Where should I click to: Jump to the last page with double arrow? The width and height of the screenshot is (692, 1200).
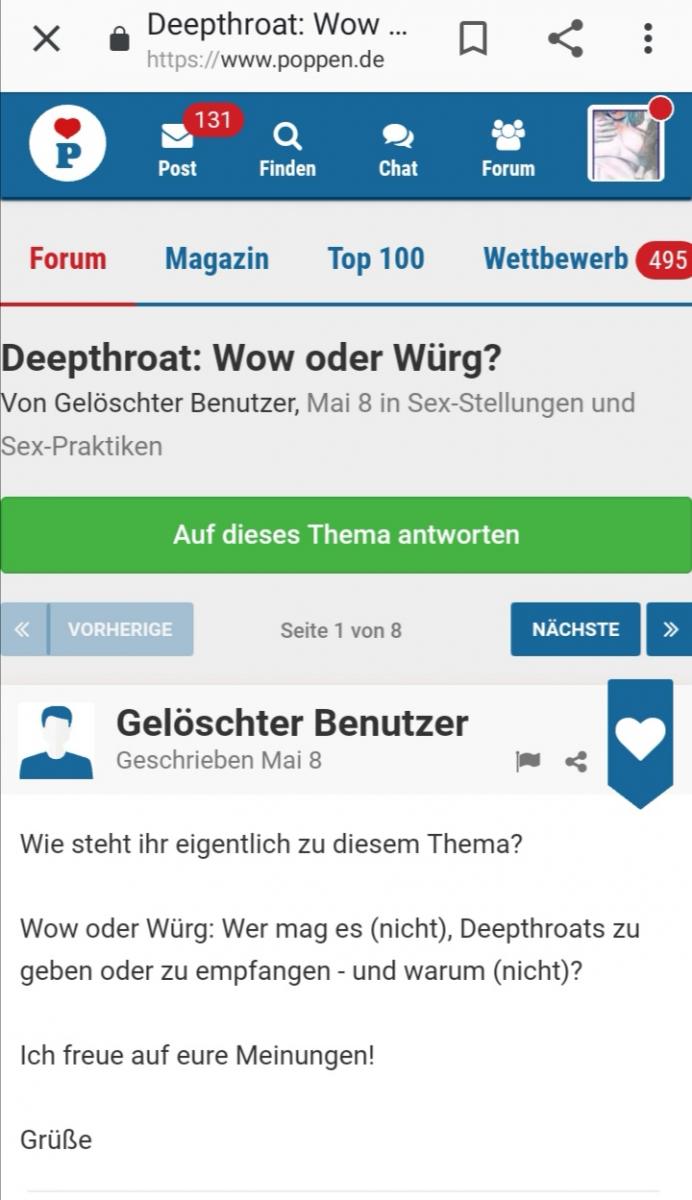(x=669, y=629)
